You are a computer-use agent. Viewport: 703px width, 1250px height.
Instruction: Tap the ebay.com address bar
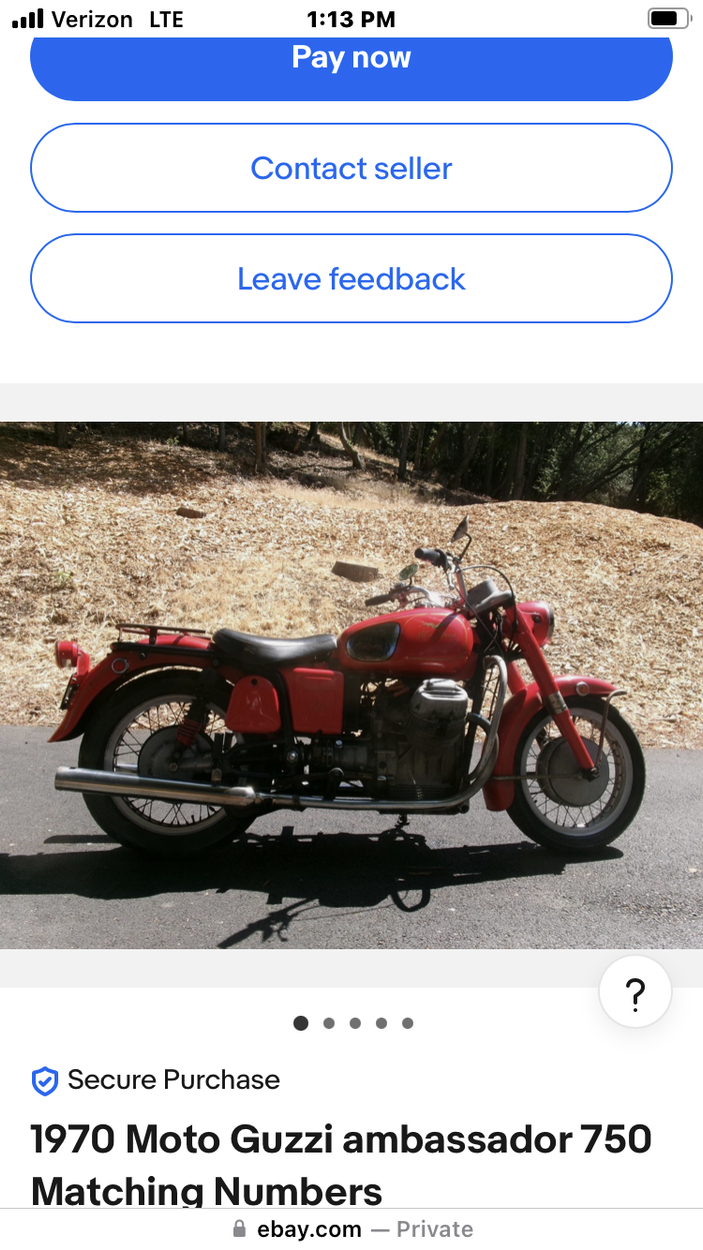(351, 1229)
